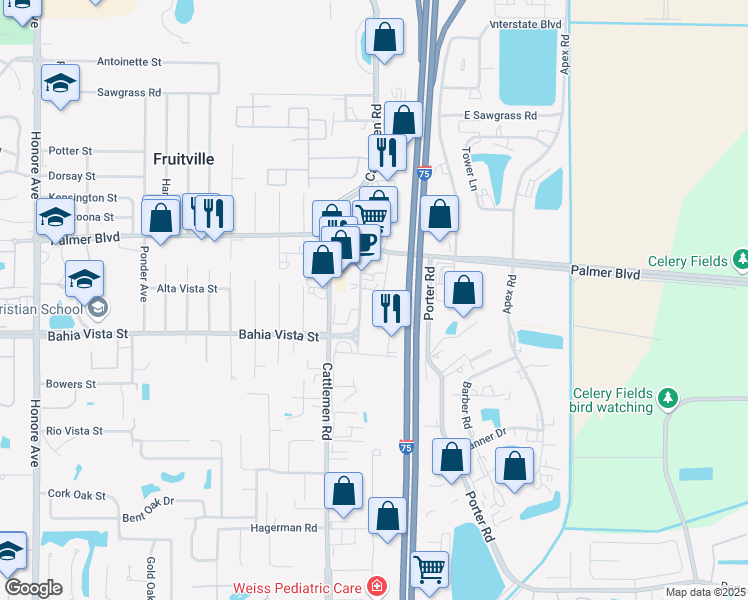Viewport: 748px width, 600px height.
Task: Select the restaurant pin above Bahia Vista St
Action: tap(391, 307)
